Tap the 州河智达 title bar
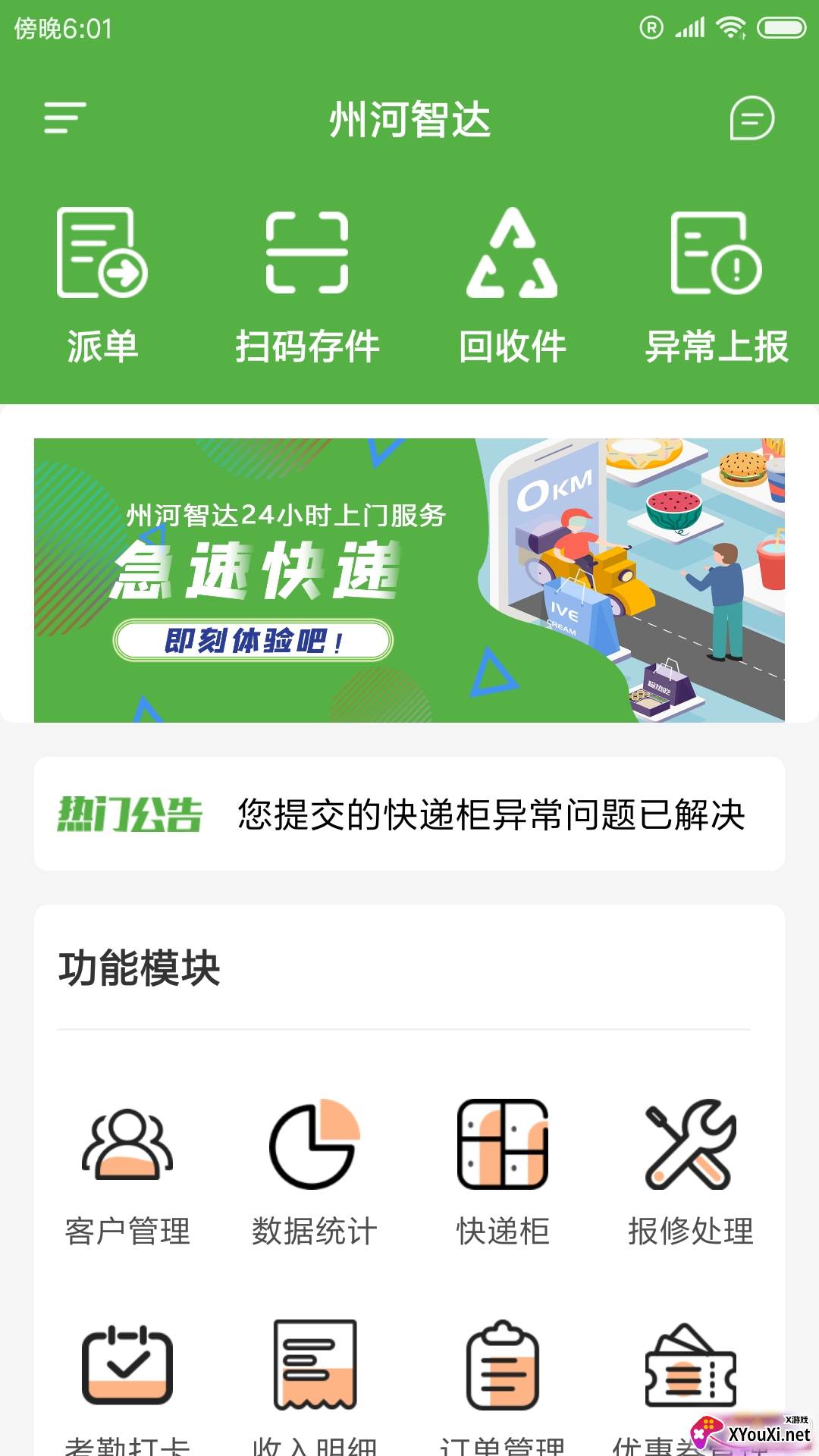 click(409, 120)
